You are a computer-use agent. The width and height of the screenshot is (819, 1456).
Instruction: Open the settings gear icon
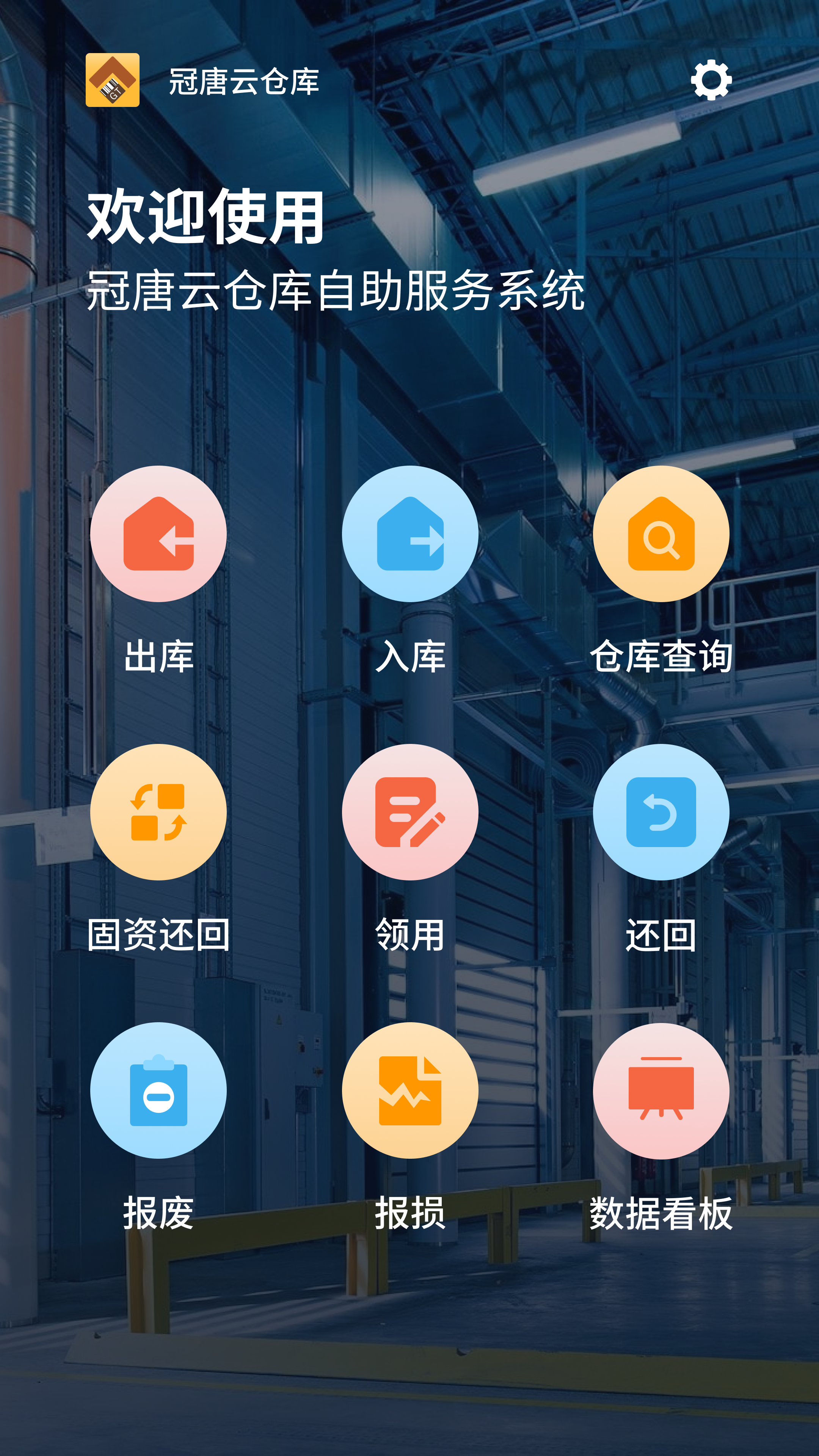pos(711,80)
